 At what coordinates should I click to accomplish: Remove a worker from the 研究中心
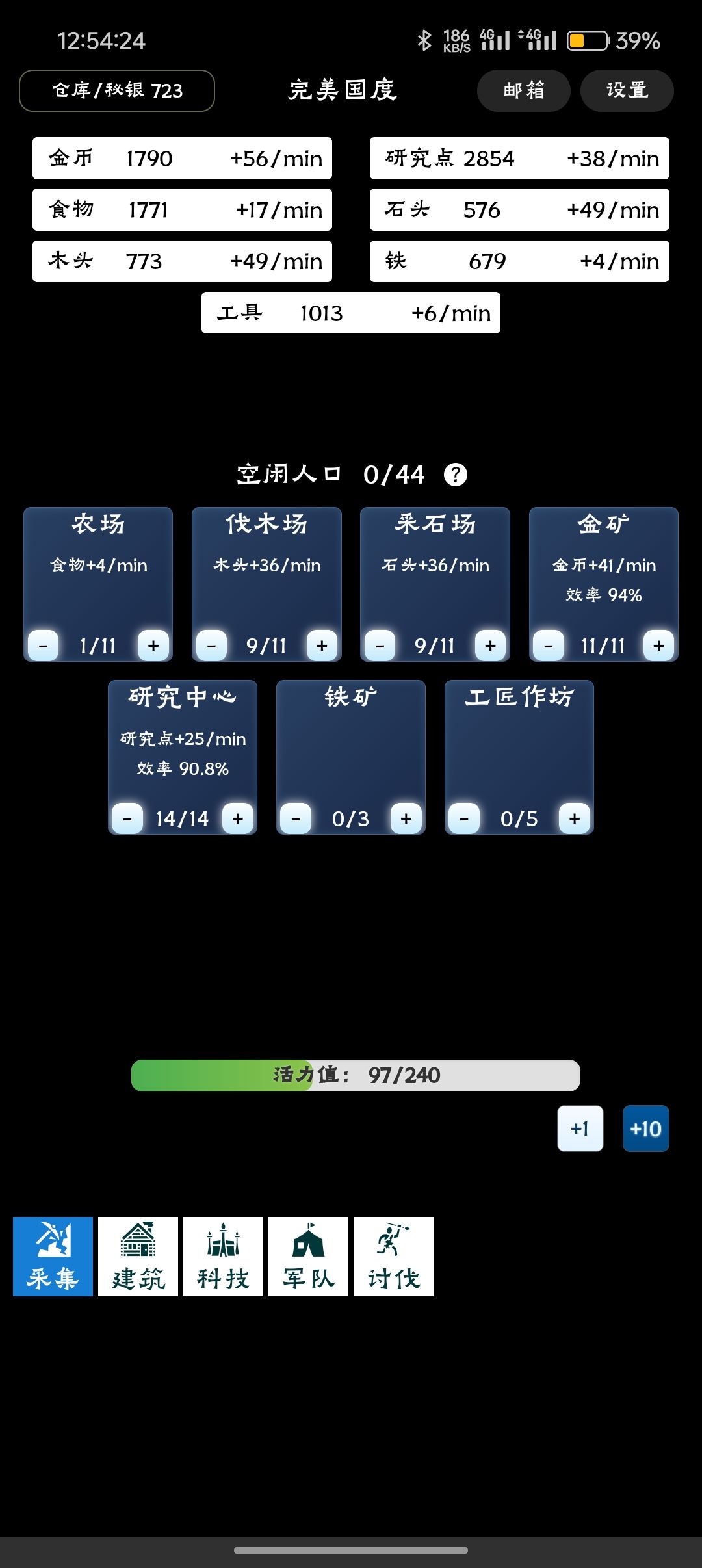(127, 818)
